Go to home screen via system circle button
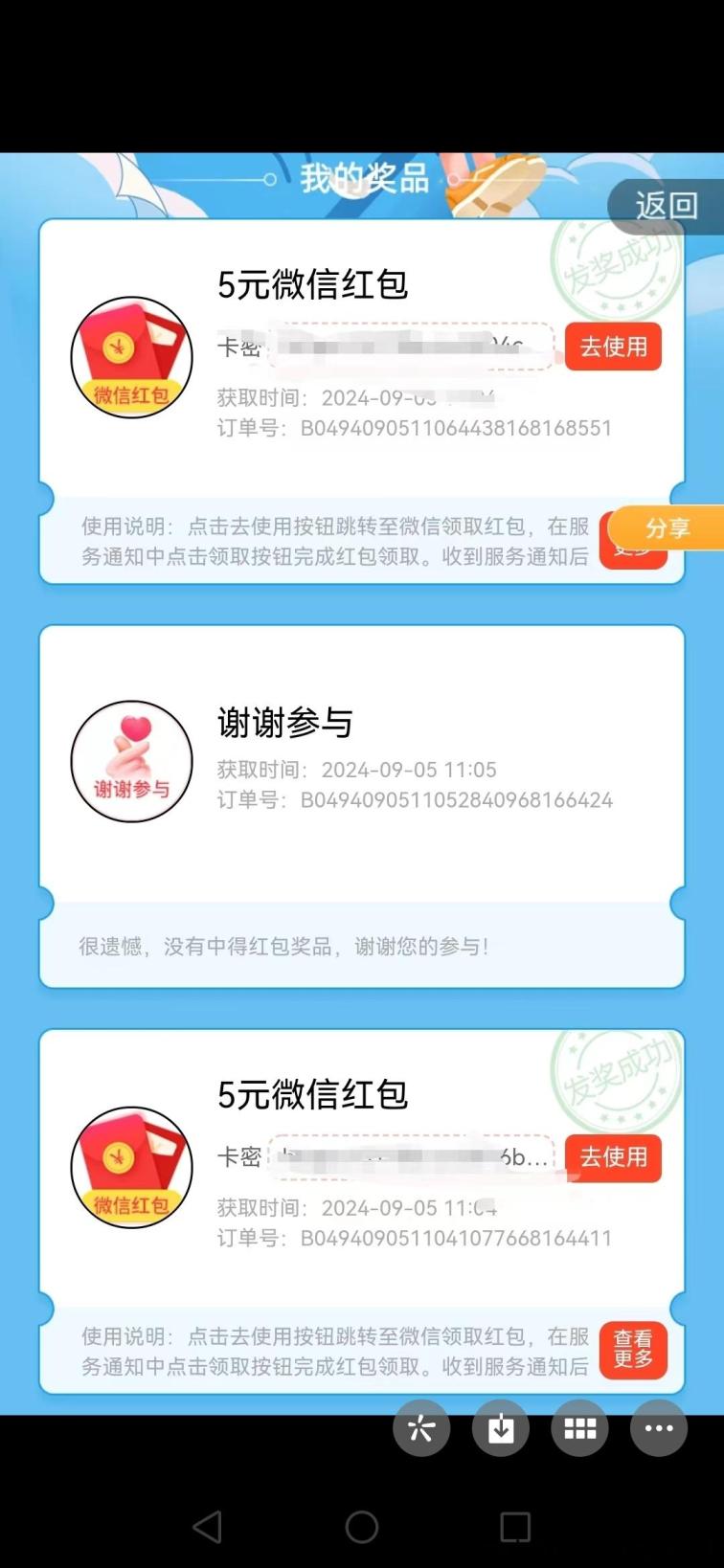The height and width of the screenshot is (1568, 724). point(362,1527)
